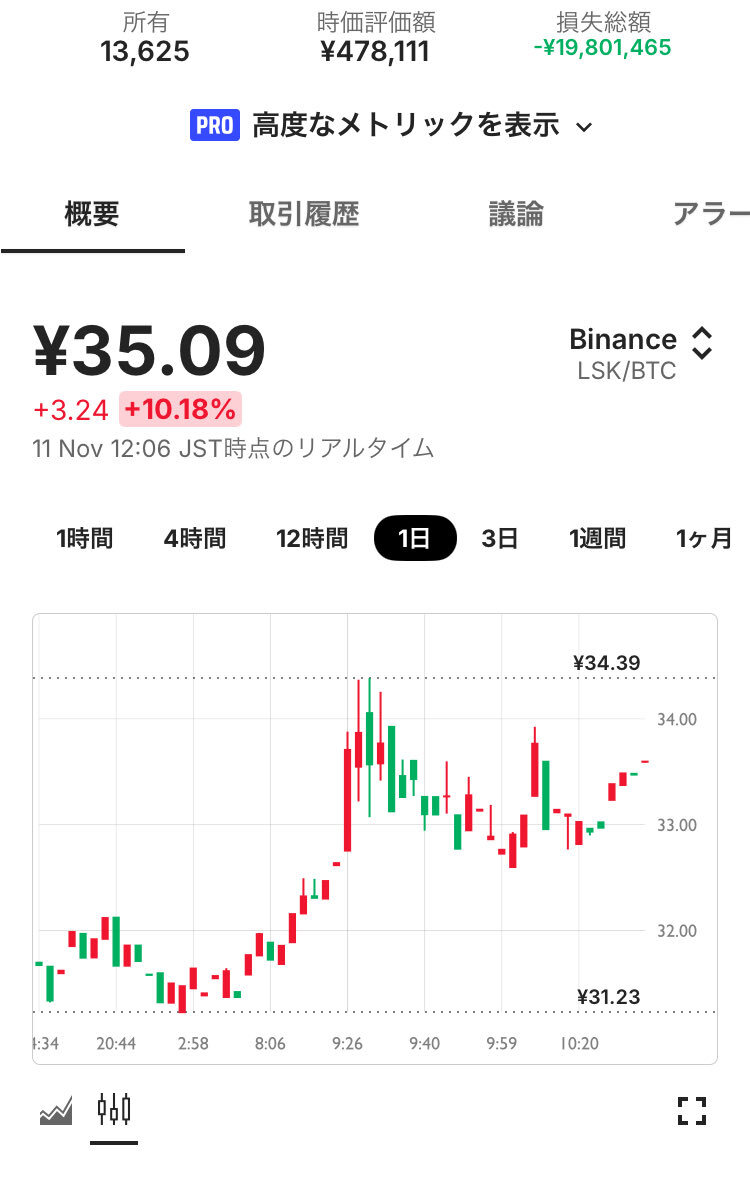Select the 4時間 chart range
Screen dimensions: 750x1183
[x=195, y=539]
